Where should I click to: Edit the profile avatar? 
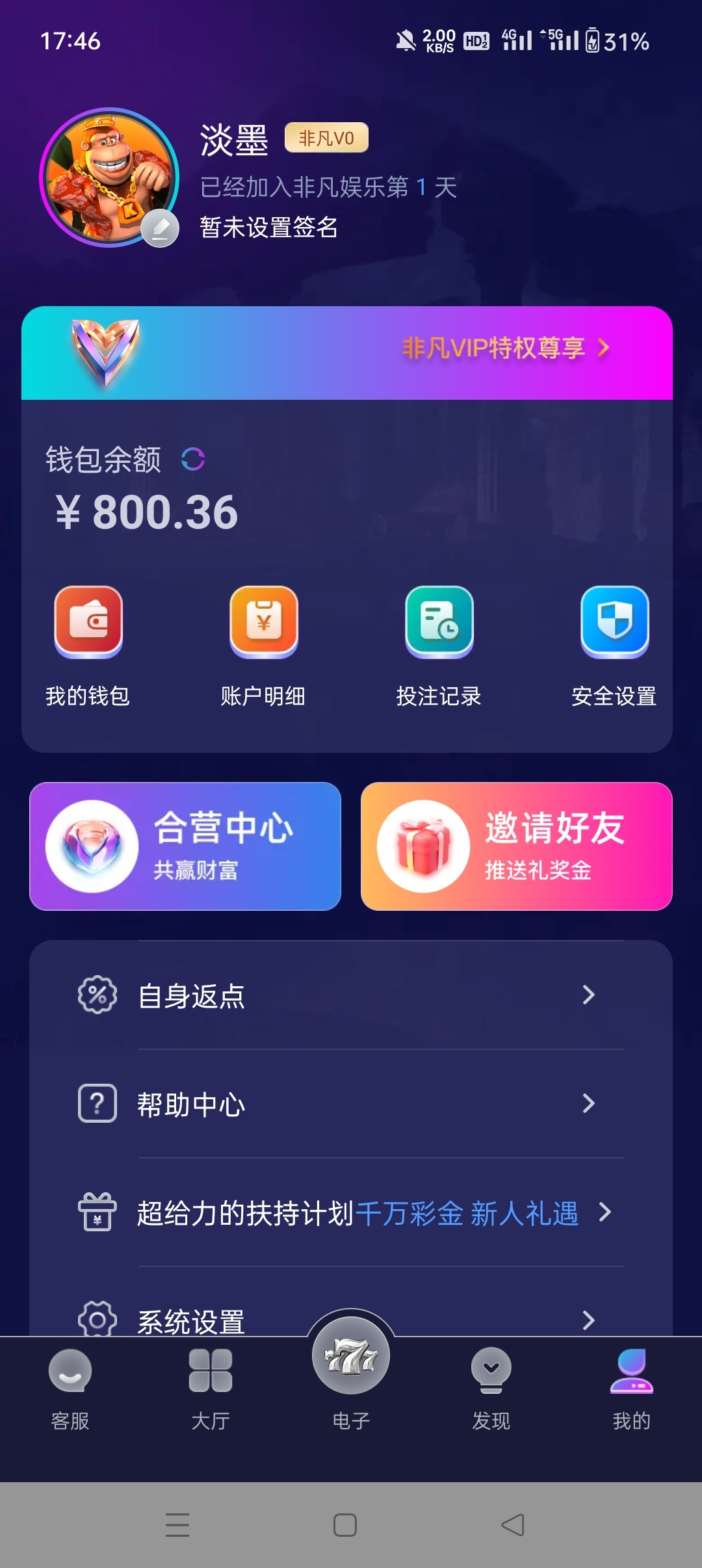160,229
